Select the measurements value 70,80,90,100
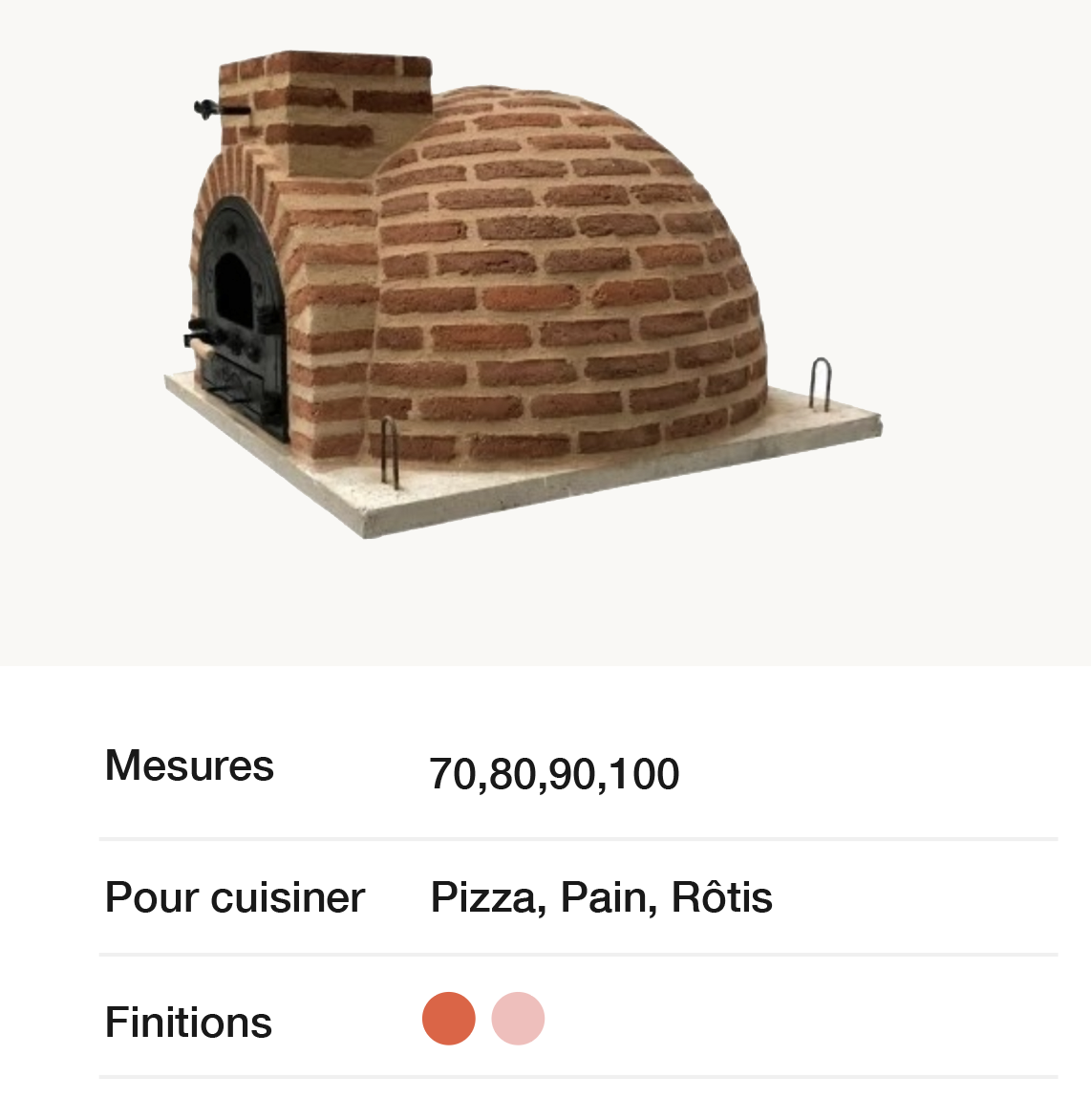 554,774
